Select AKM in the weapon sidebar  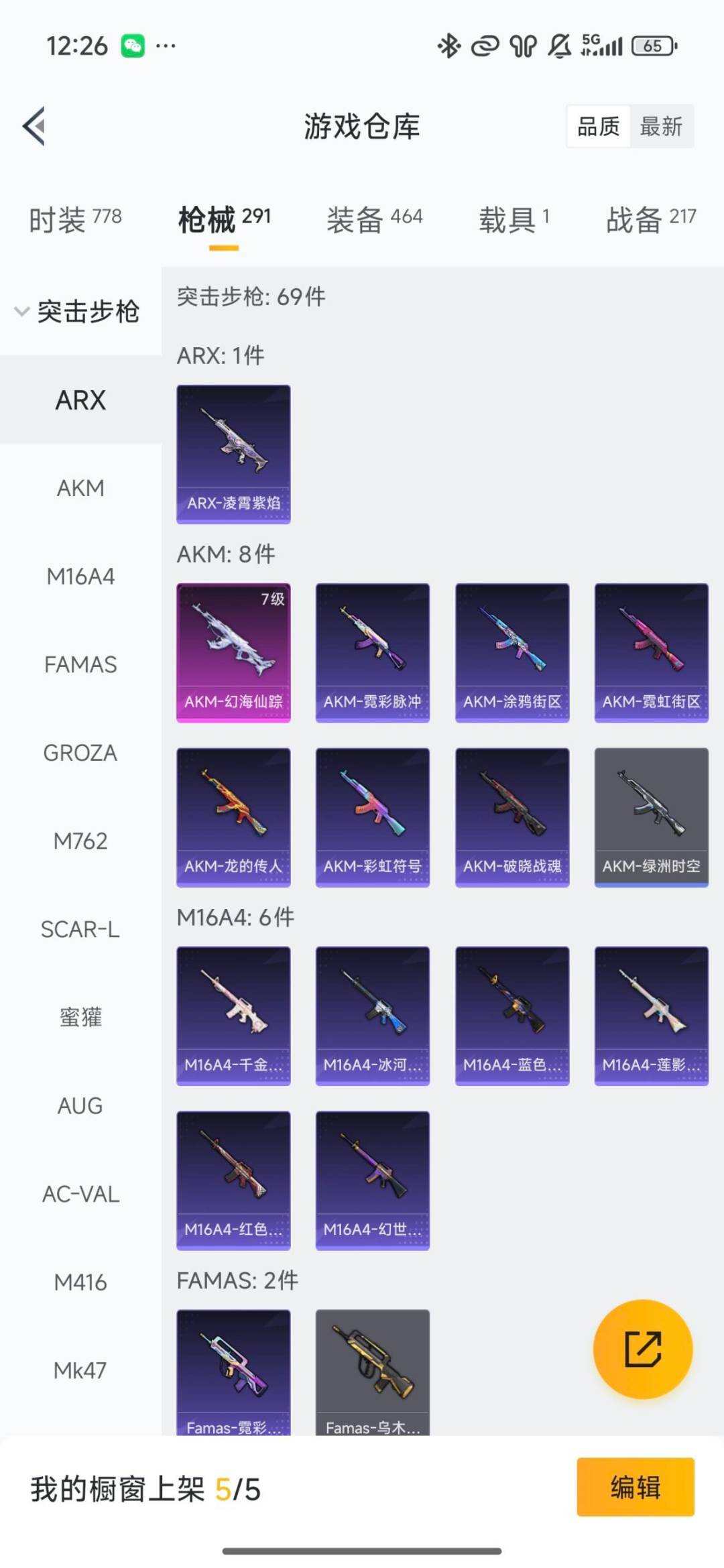coord(80,488)
